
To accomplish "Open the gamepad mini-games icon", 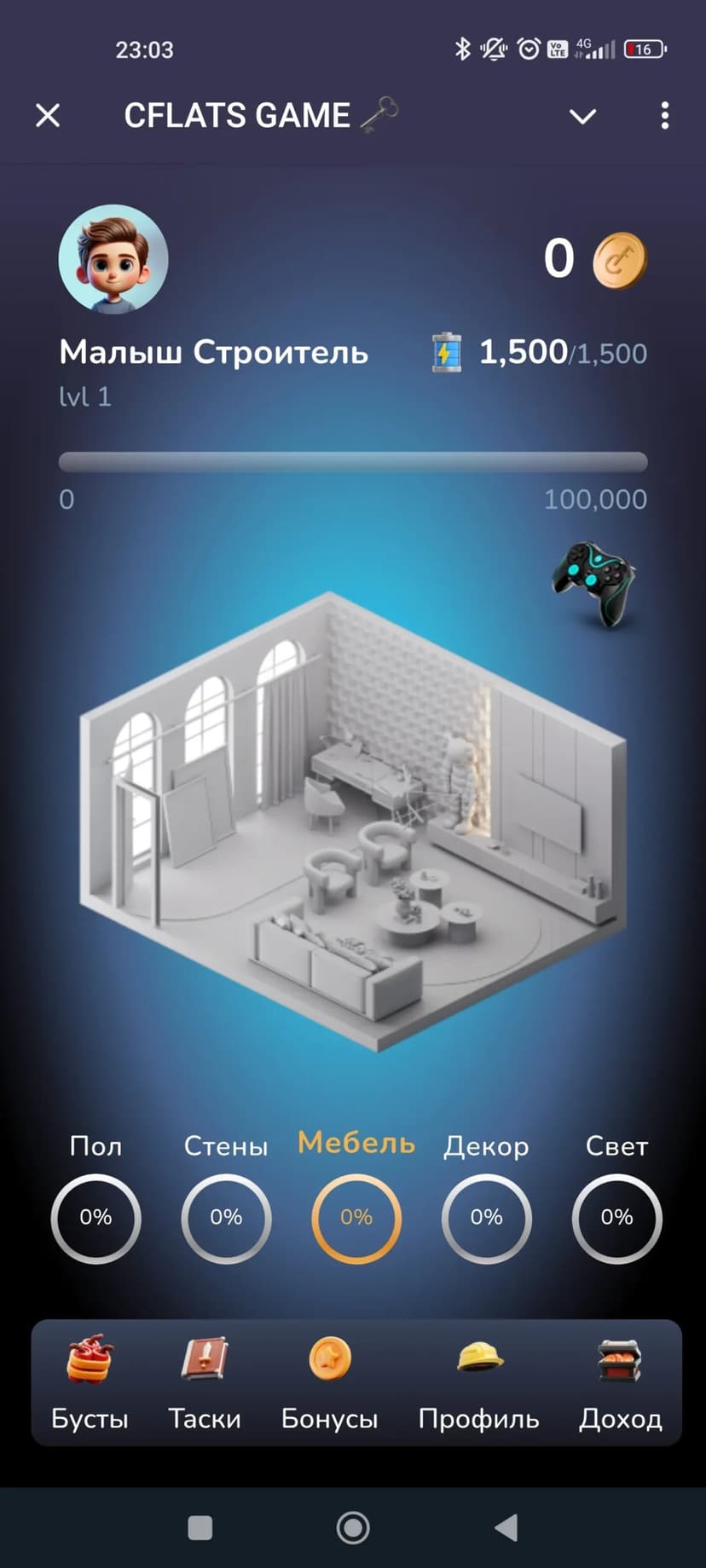I will click(593, 583).
